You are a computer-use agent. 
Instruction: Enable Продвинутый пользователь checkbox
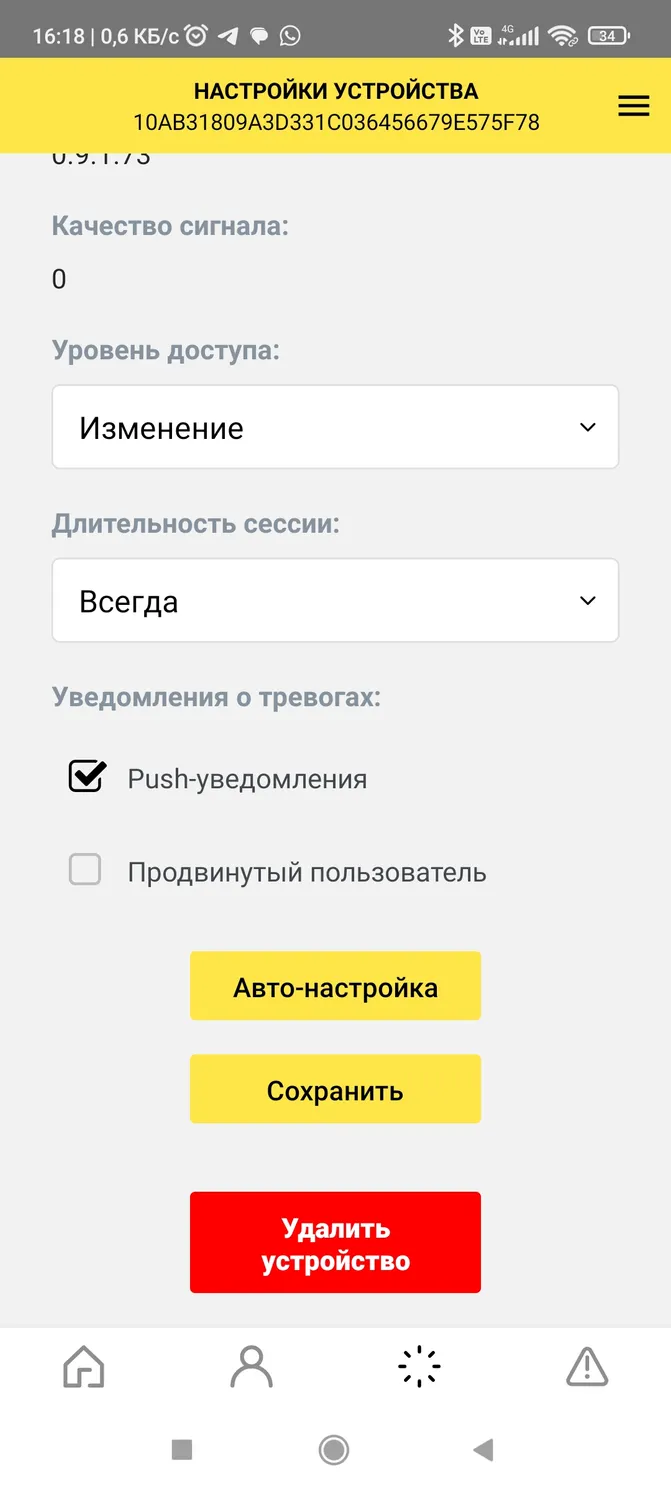coord(85,870)
